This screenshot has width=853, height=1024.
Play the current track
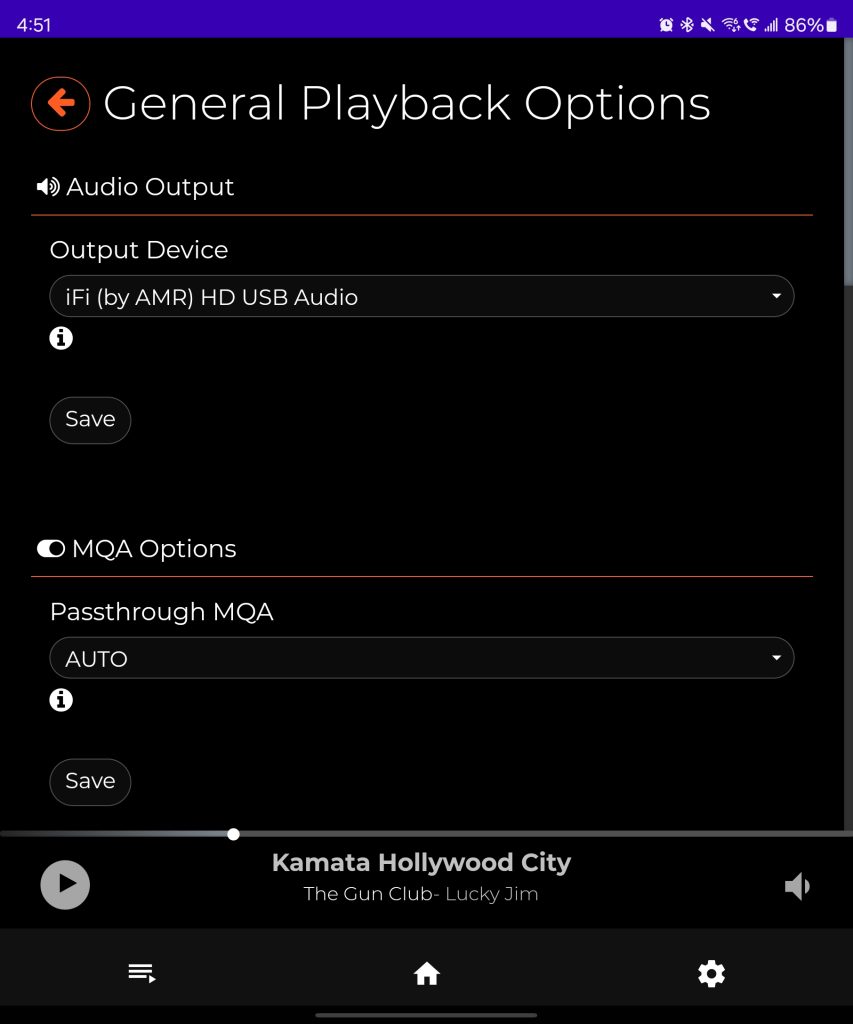click(x=64, y=885)
